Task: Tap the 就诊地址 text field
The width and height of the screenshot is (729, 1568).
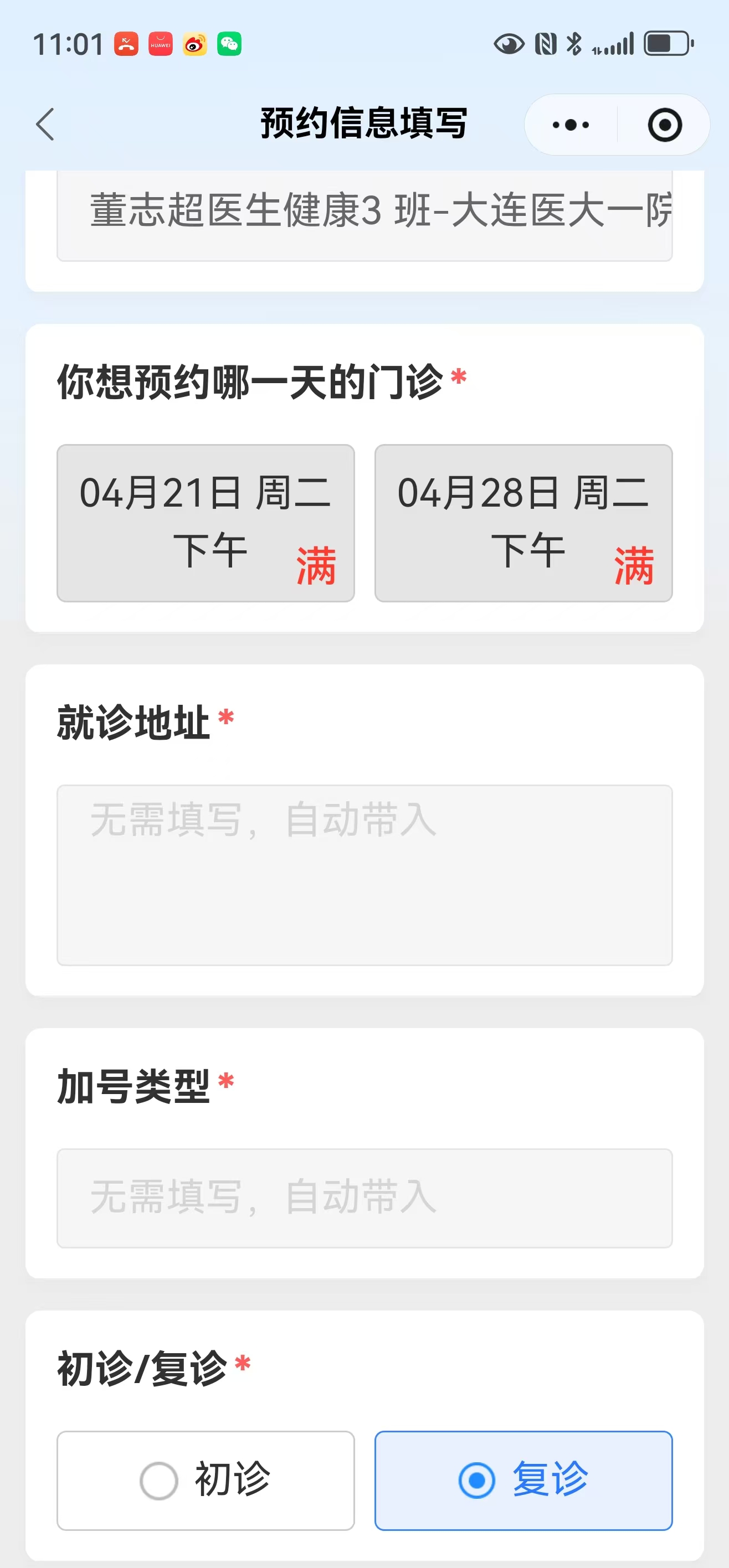Action: point(364,875)
